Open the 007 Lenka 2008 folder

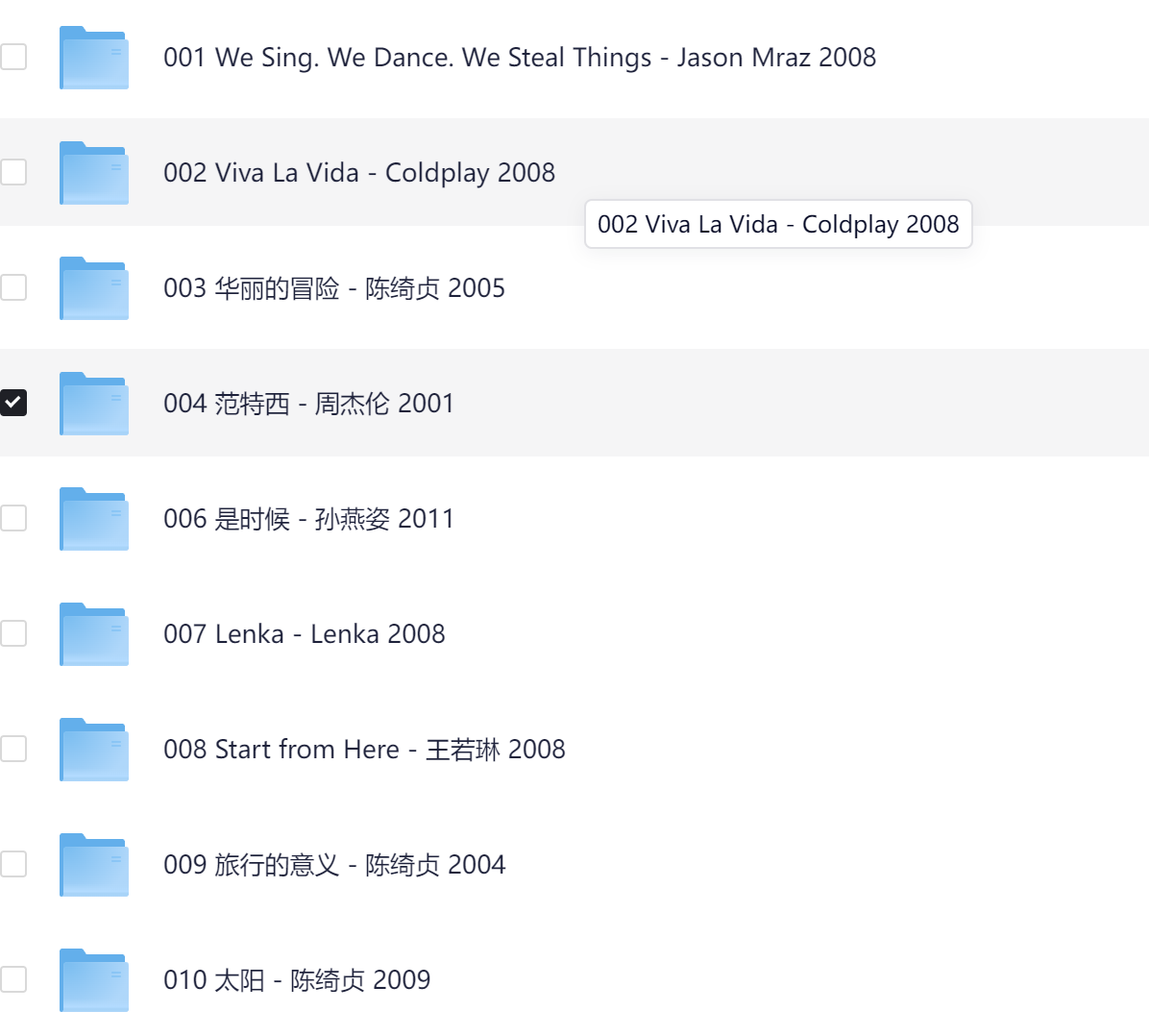point(304,634)
